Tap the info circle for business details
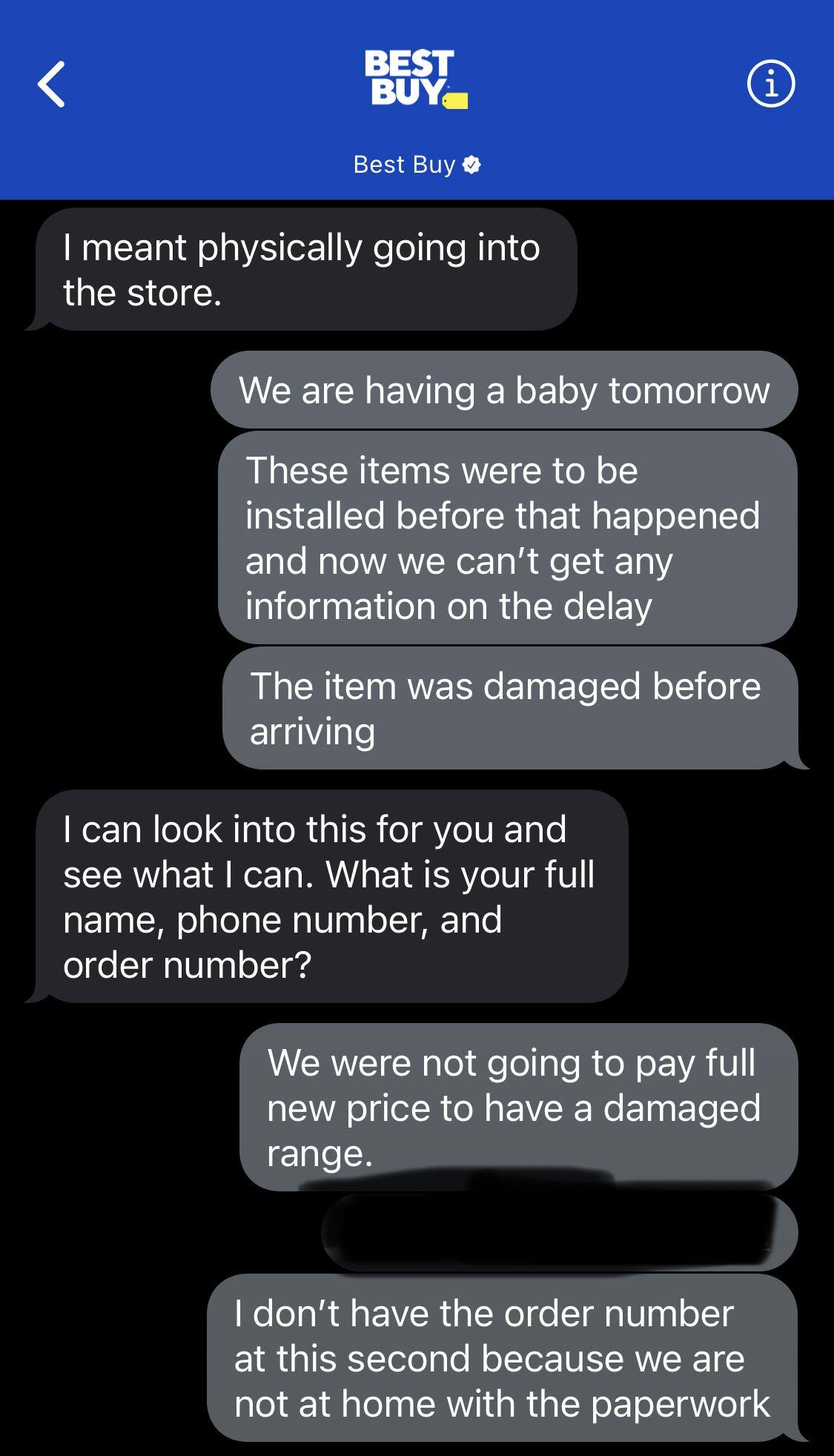This screenshot has height=1456, width=834. [x=770, y=85]
